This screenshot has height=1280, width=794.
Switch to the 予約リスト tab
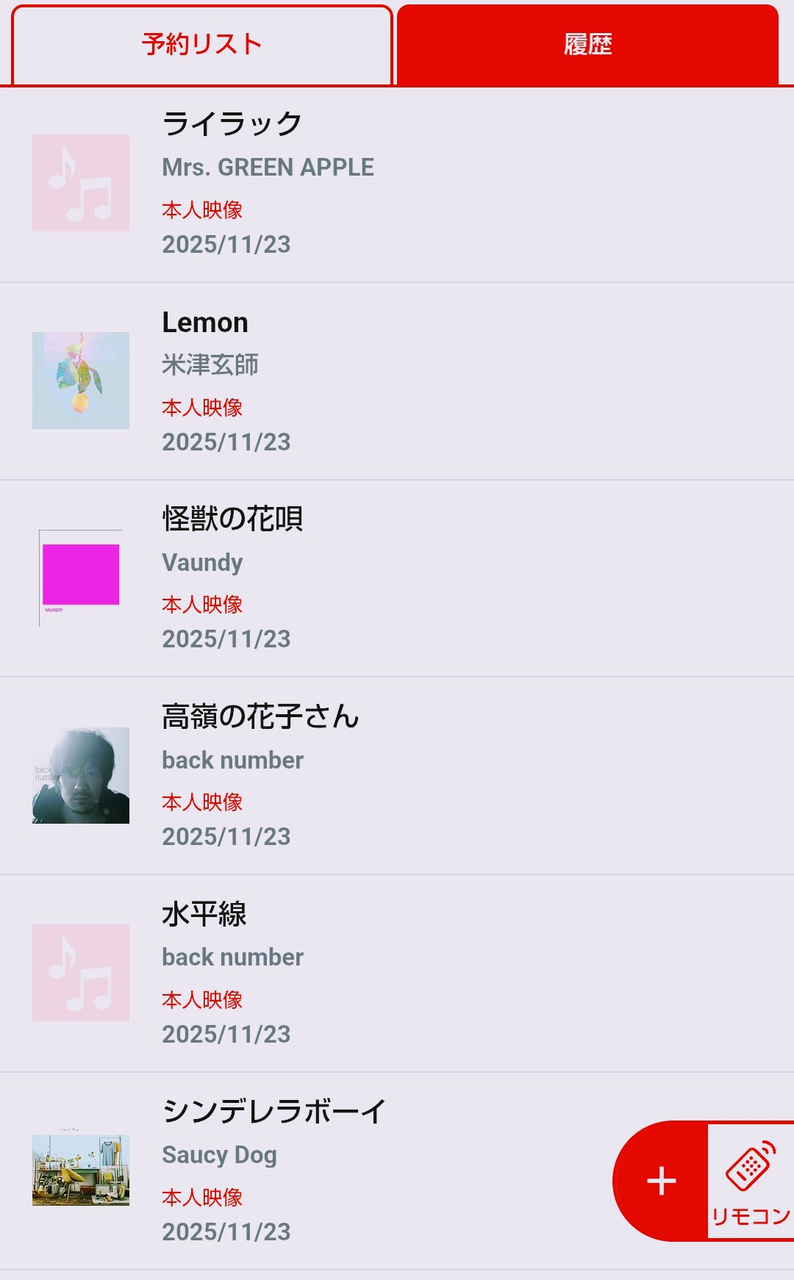tap(201, 45)
